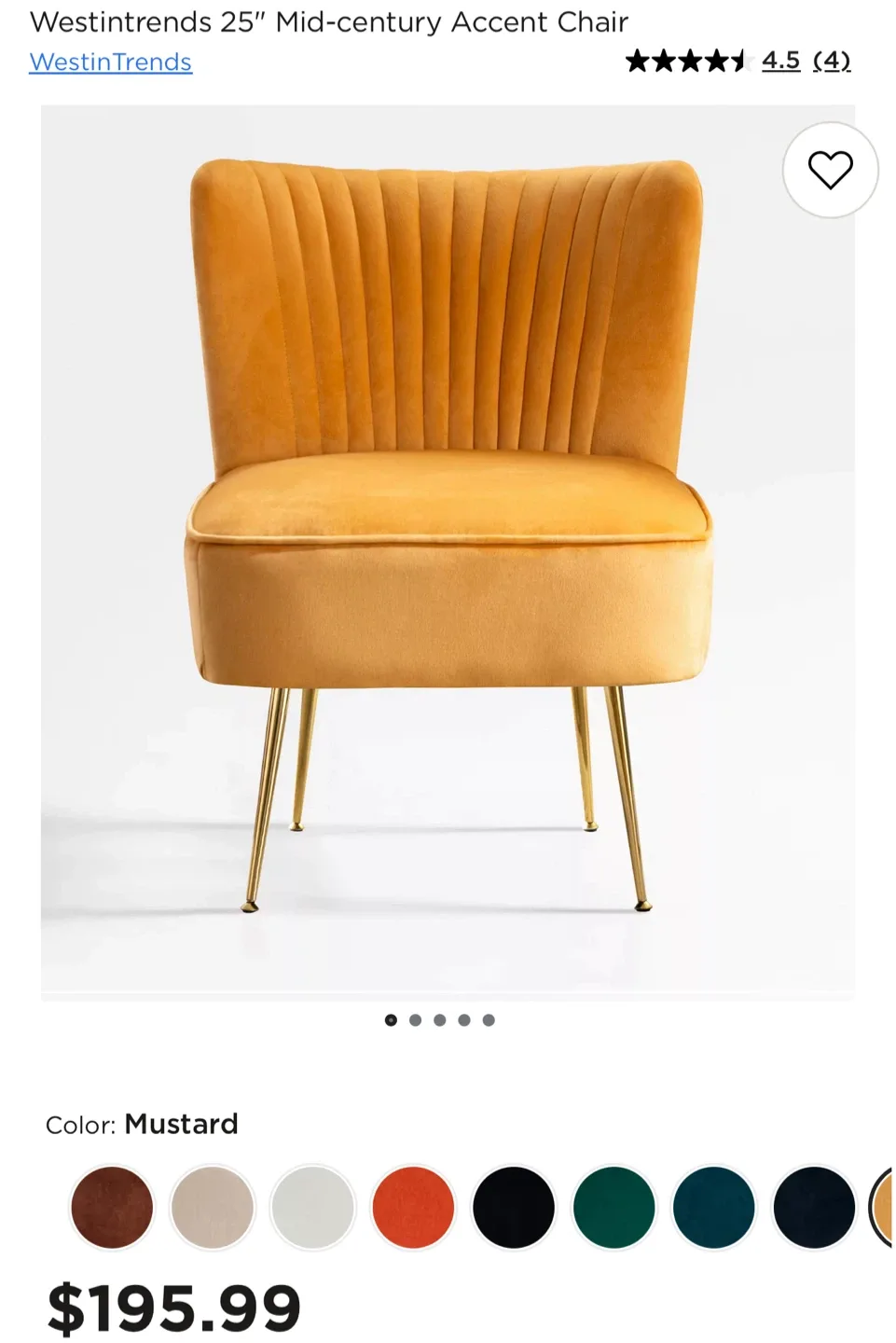Click the Color: Mustard label

coord(142,1125)
